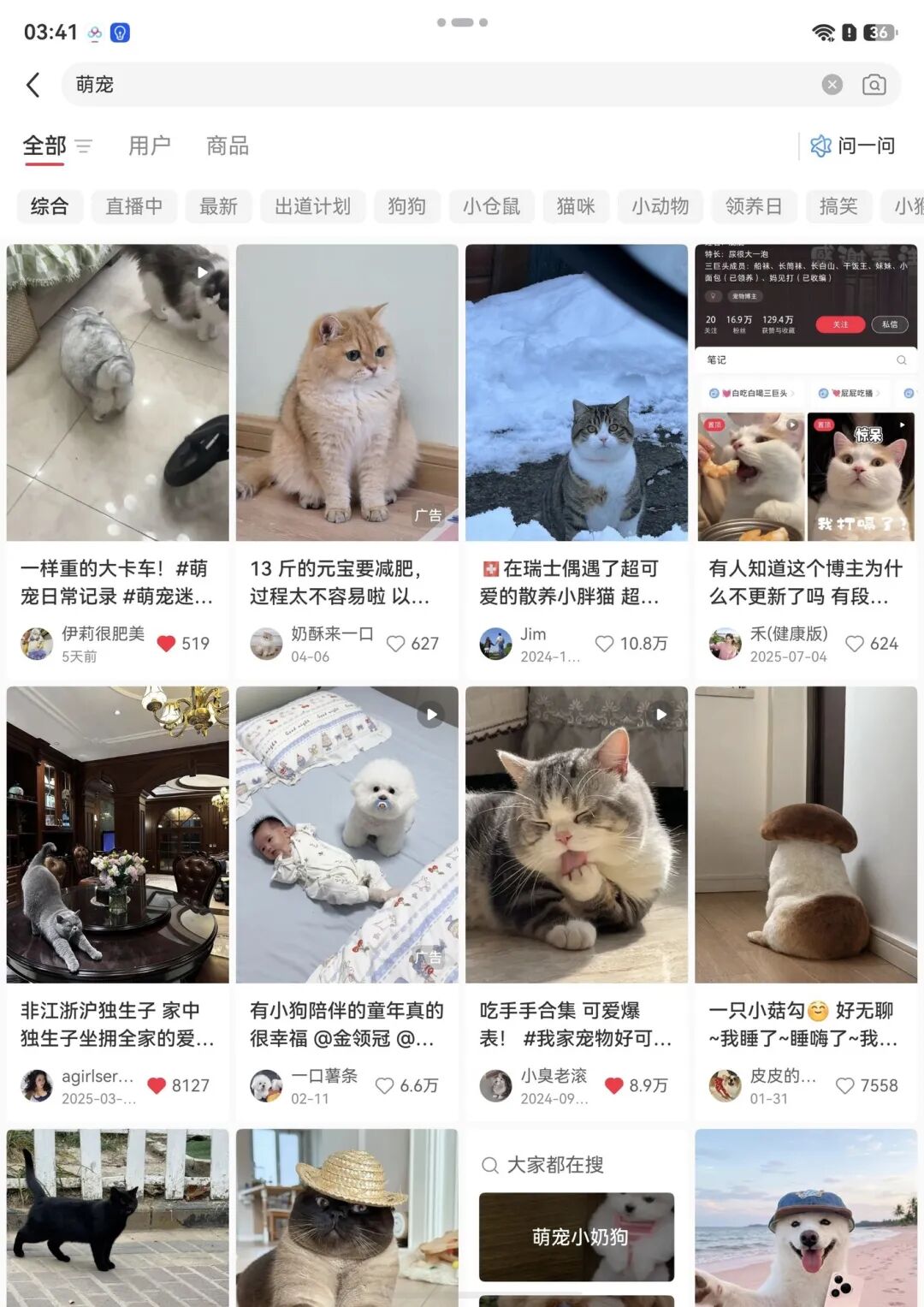Like the post by 皮皮的
924x1307 pixels.
845,1085
